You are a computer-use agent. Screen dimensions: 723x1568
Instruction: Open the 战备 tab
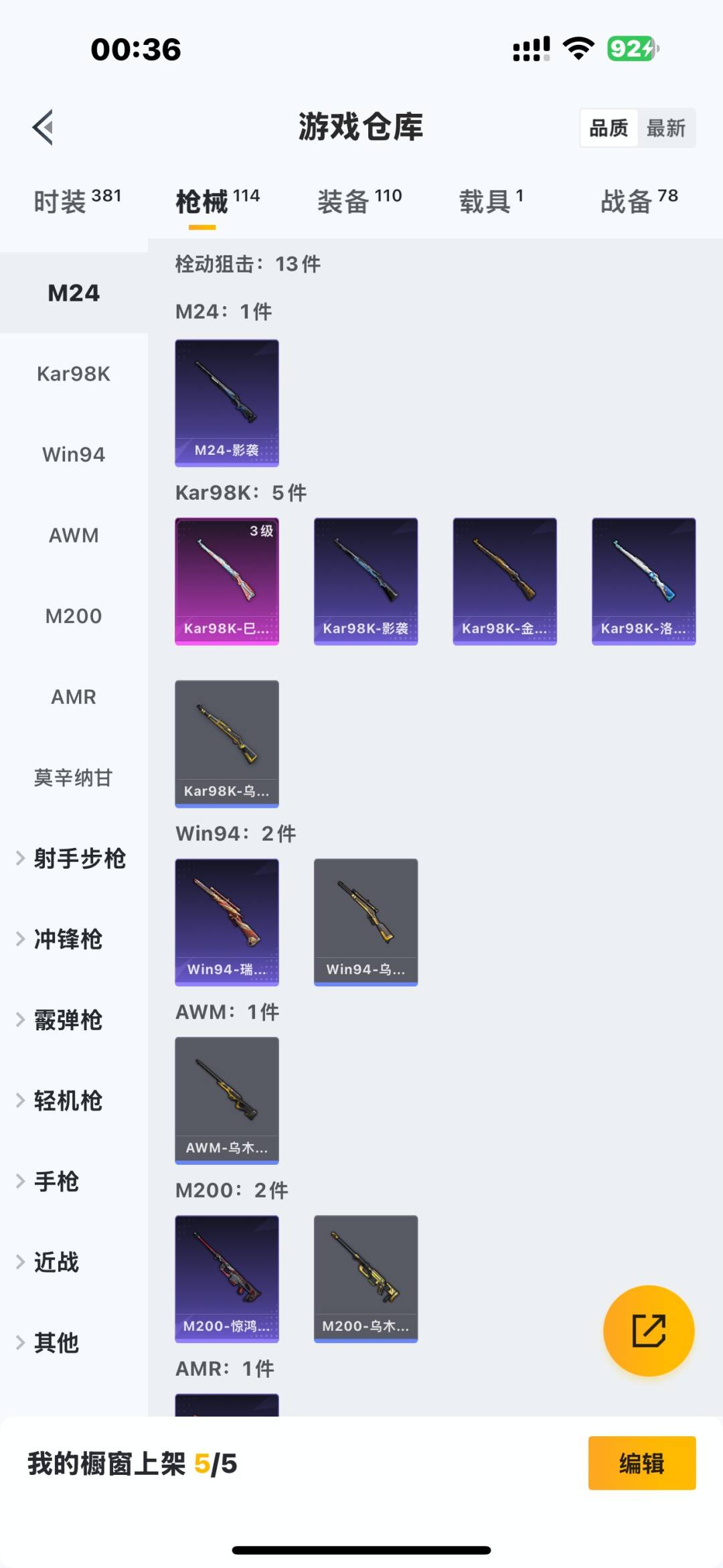pyautogui.click(x=639, y=201)
